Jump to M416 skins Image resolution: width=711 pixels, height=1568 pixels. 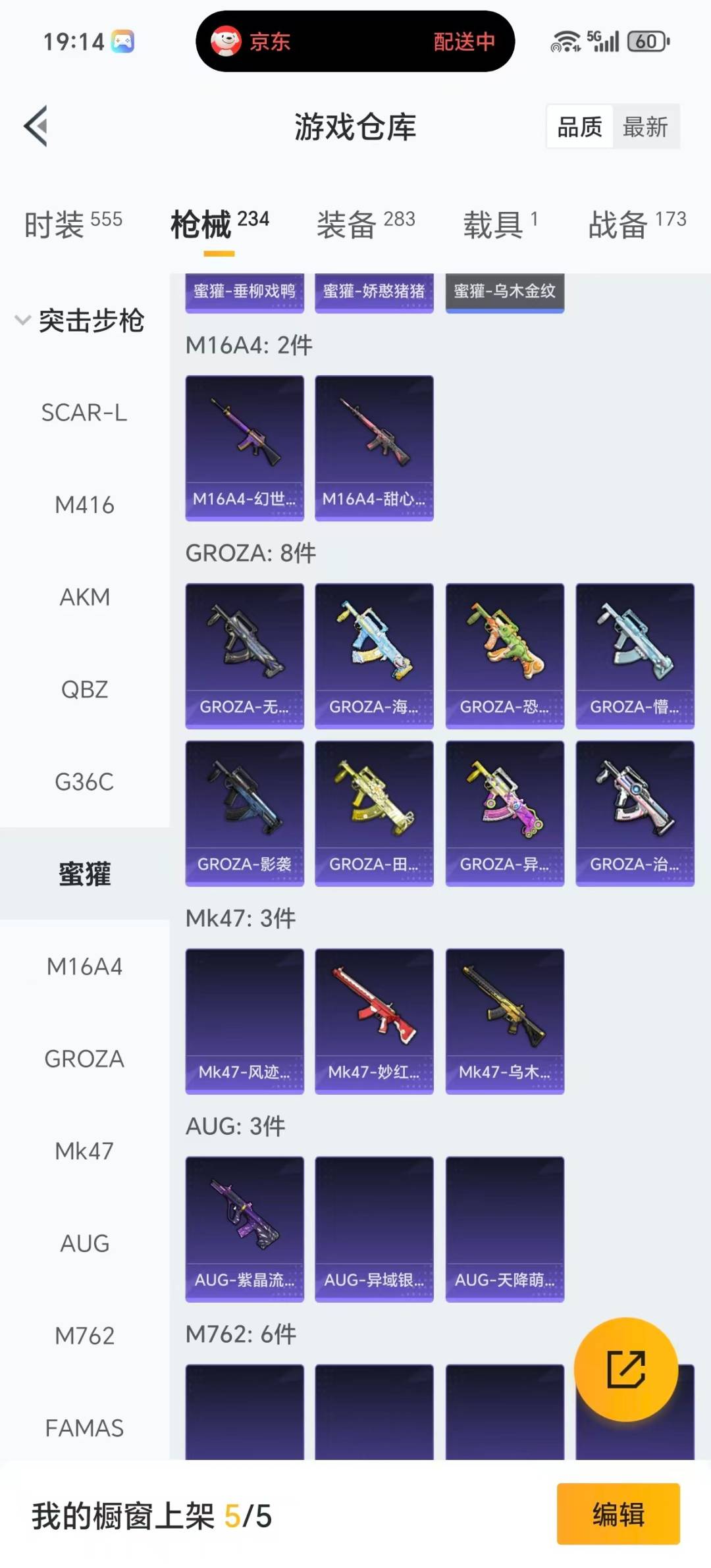click(x=84, y=505)
